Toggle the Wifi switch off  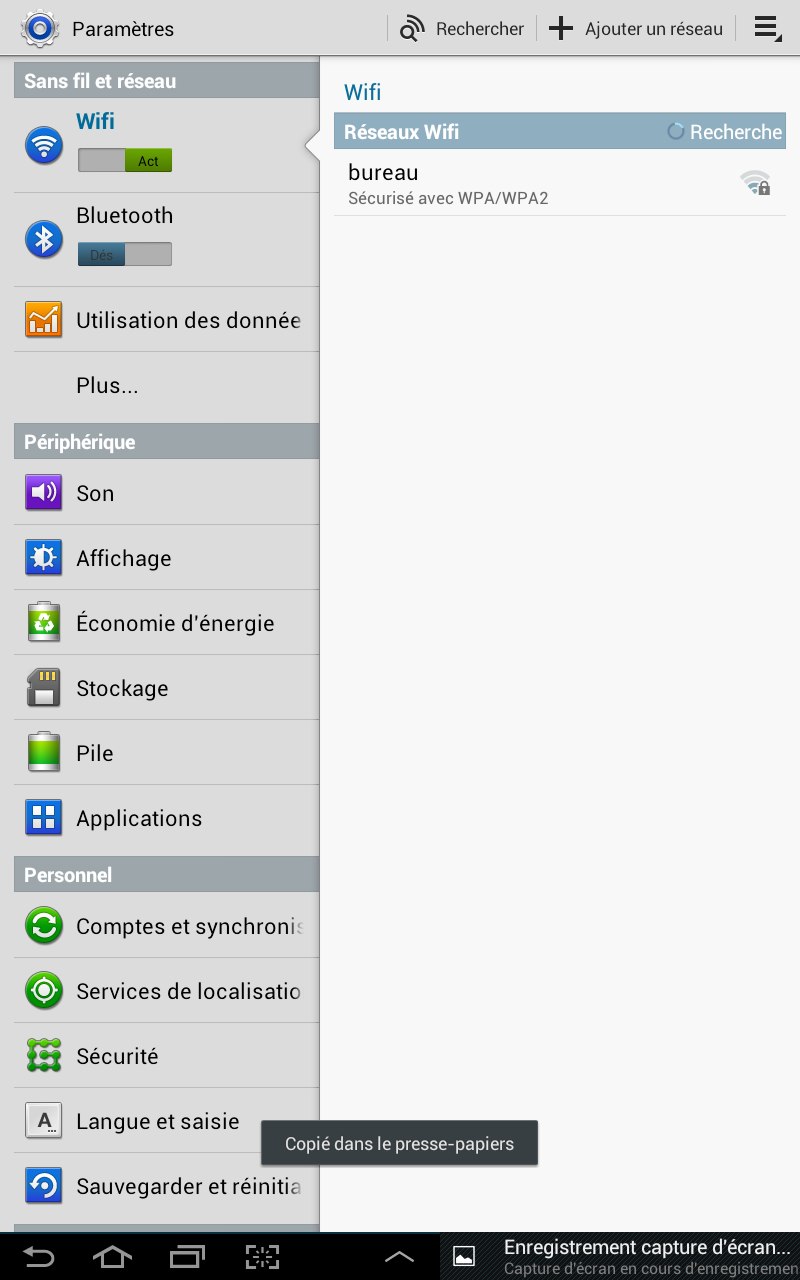coord(125,160)
